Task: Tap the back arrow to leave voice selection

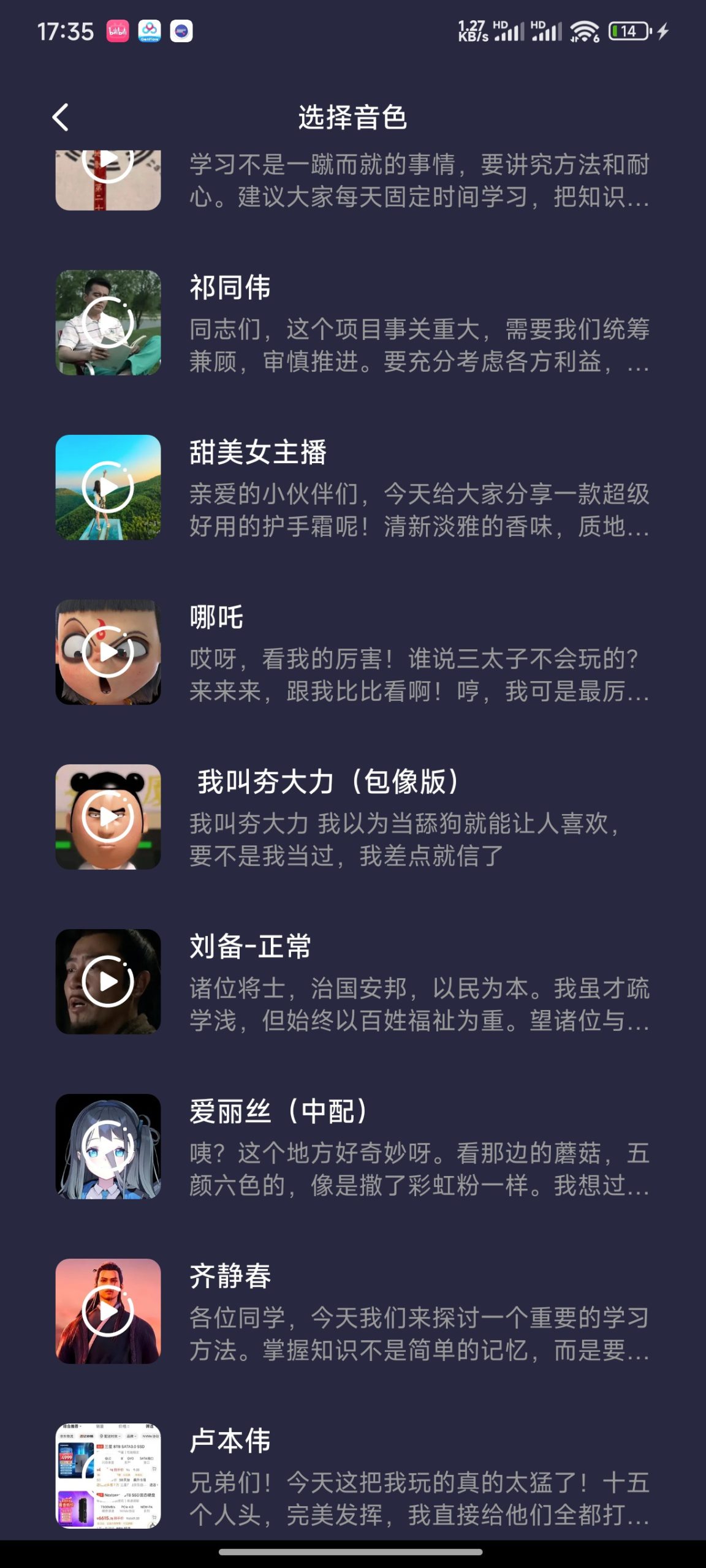Action: [61, 118]
